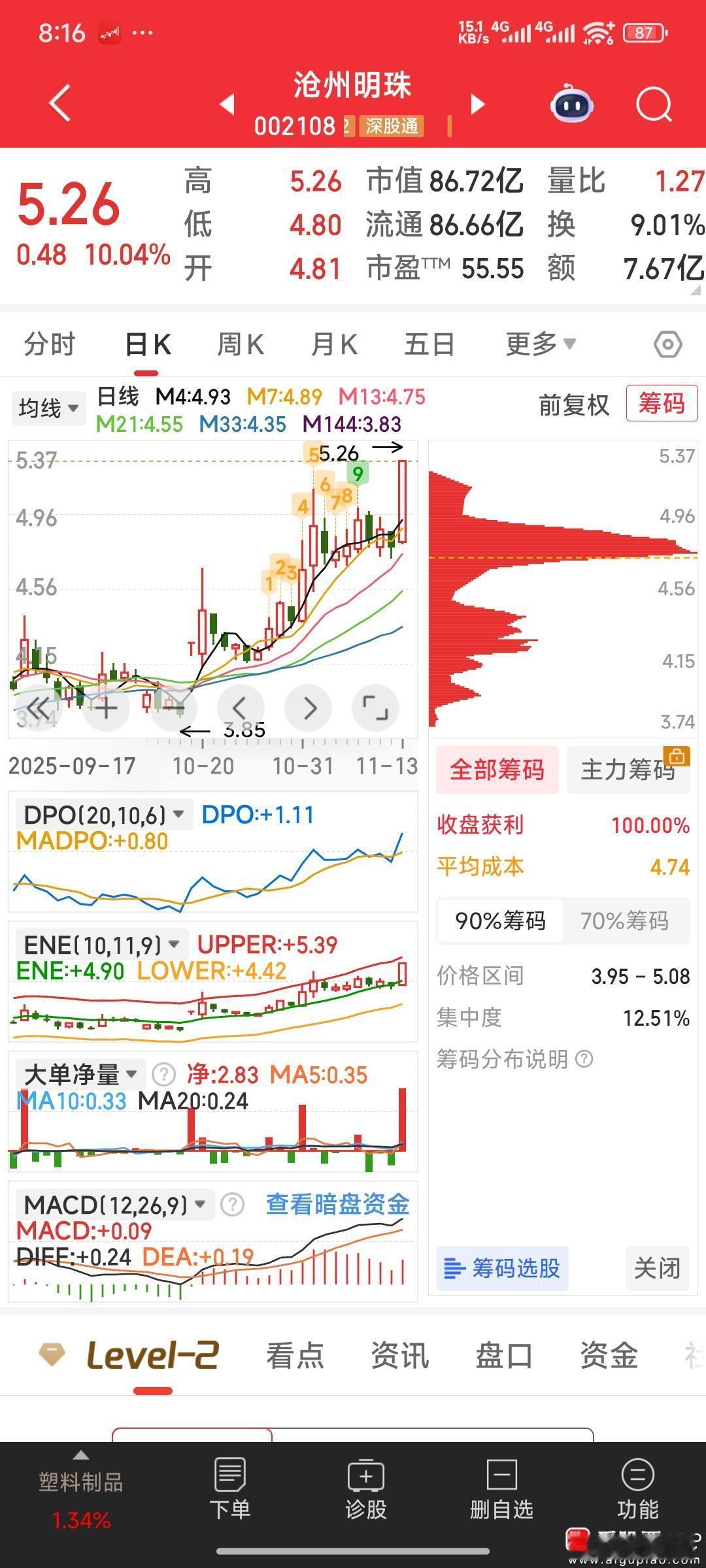Open the search magnifier icon
Screen dimensions: 706x1568
click(654, 104)
